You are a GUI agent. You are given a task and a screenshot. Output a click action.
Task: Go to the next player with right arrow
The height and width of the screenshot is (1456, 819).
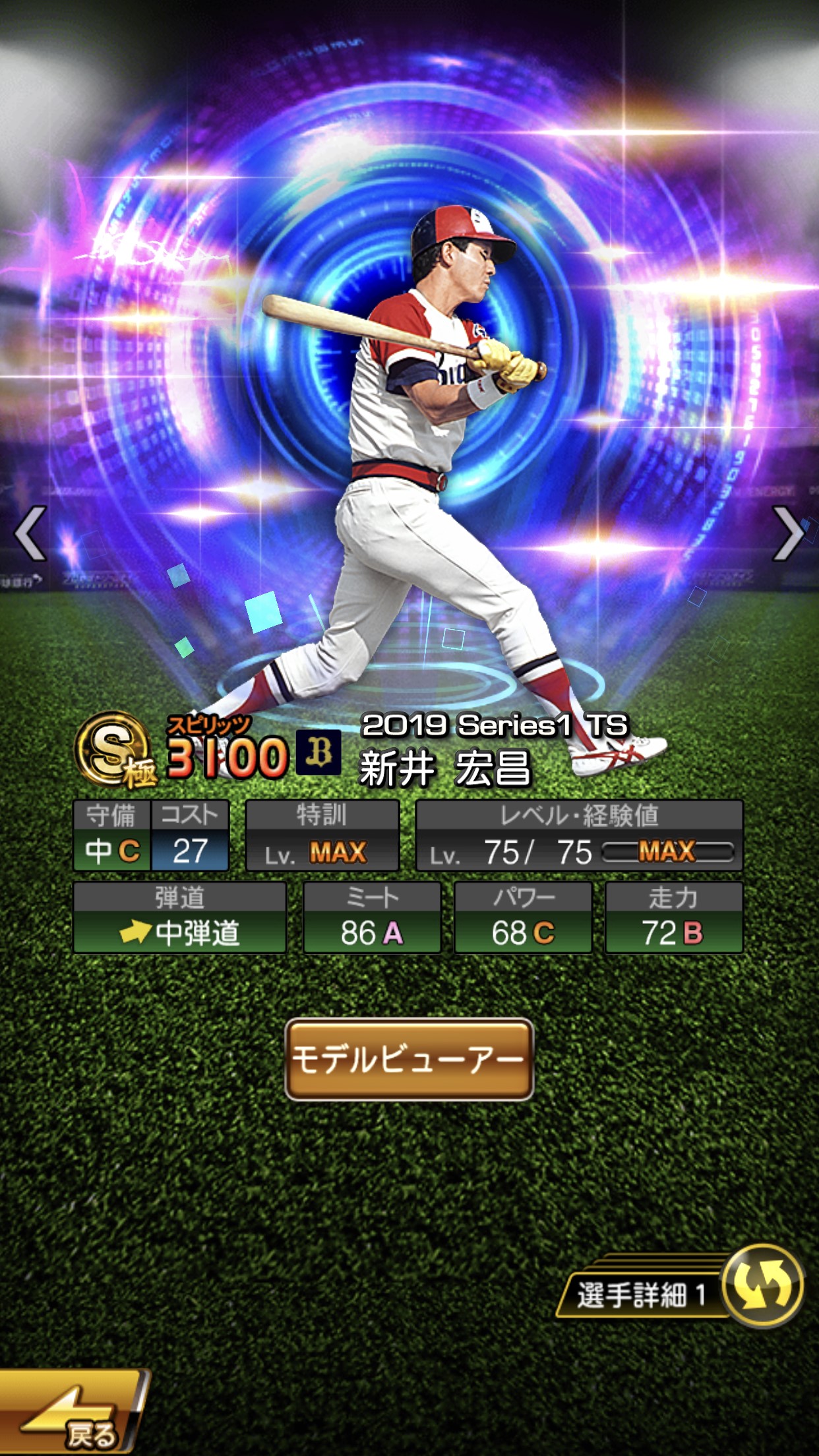788,533
